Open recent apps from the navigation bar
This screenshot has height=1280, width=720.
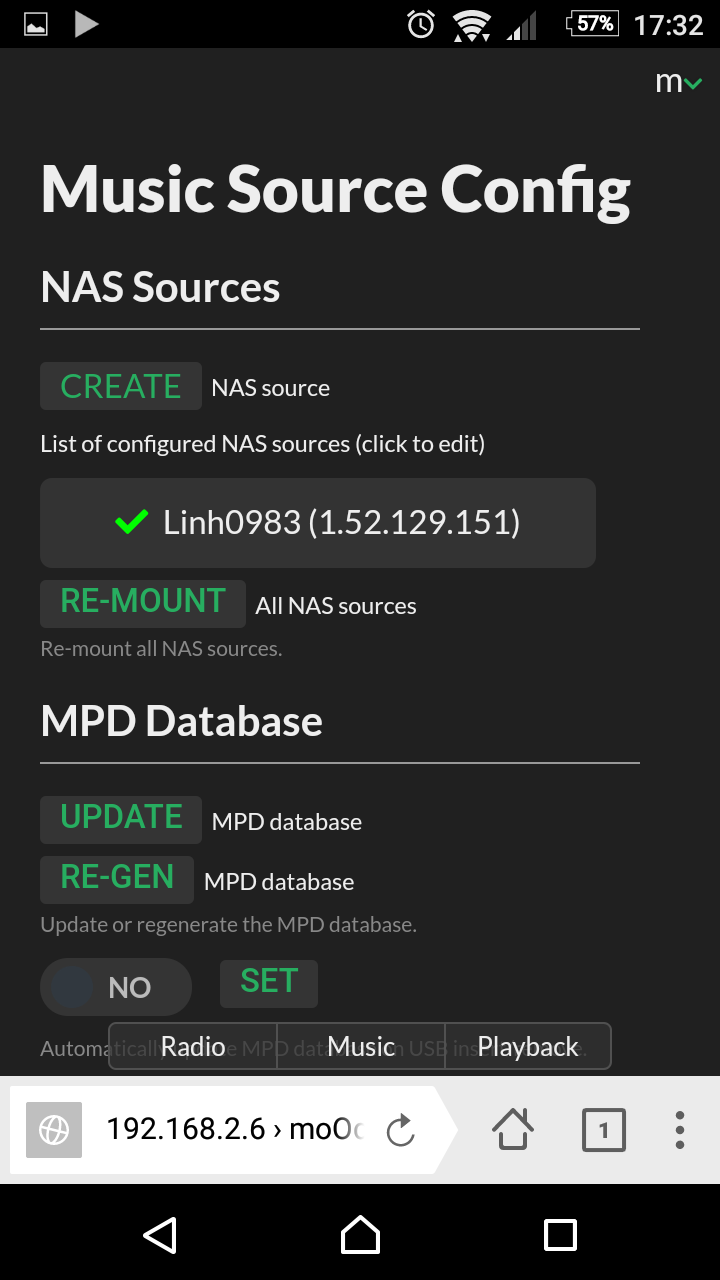(x=560, y=1234)
